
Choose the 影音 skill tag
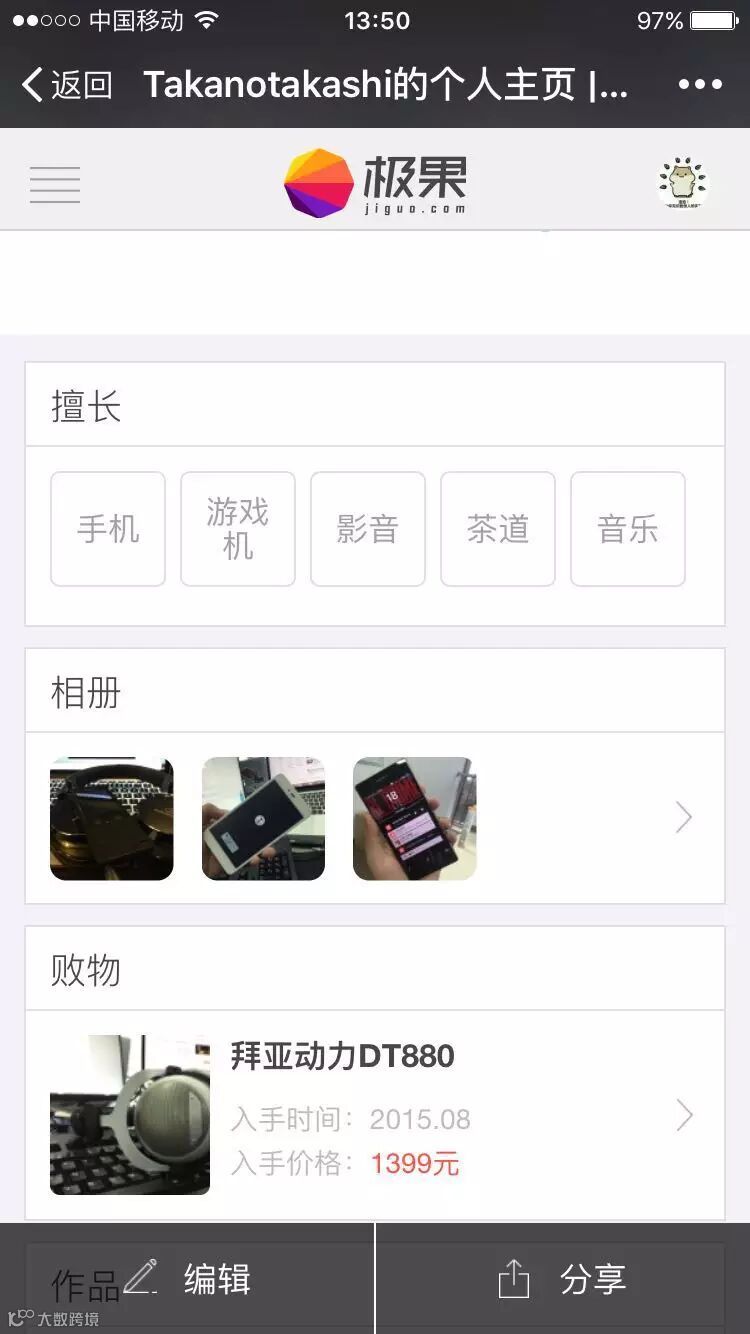coord(368,529)
